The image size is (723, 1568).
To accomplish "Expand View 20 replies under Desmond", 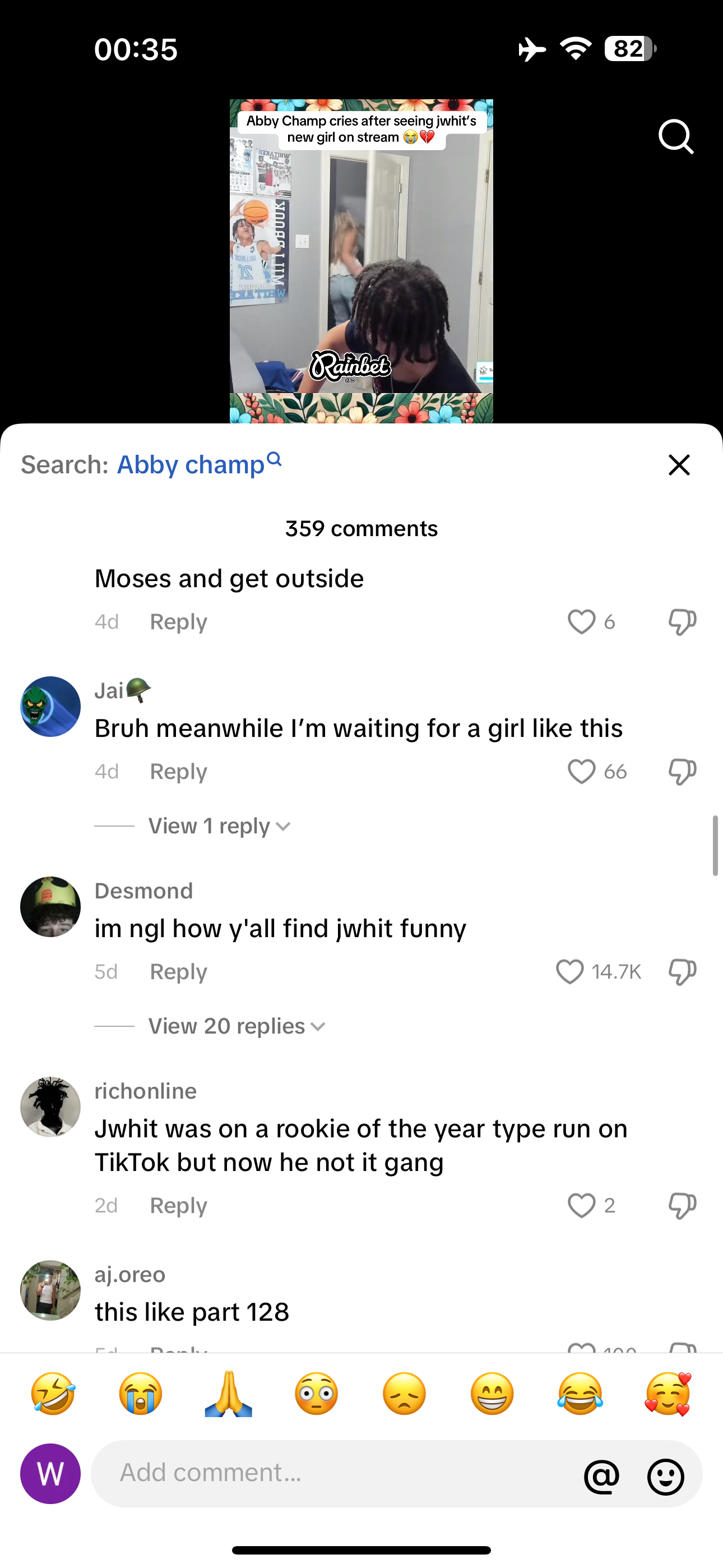I will [236, 1026].
